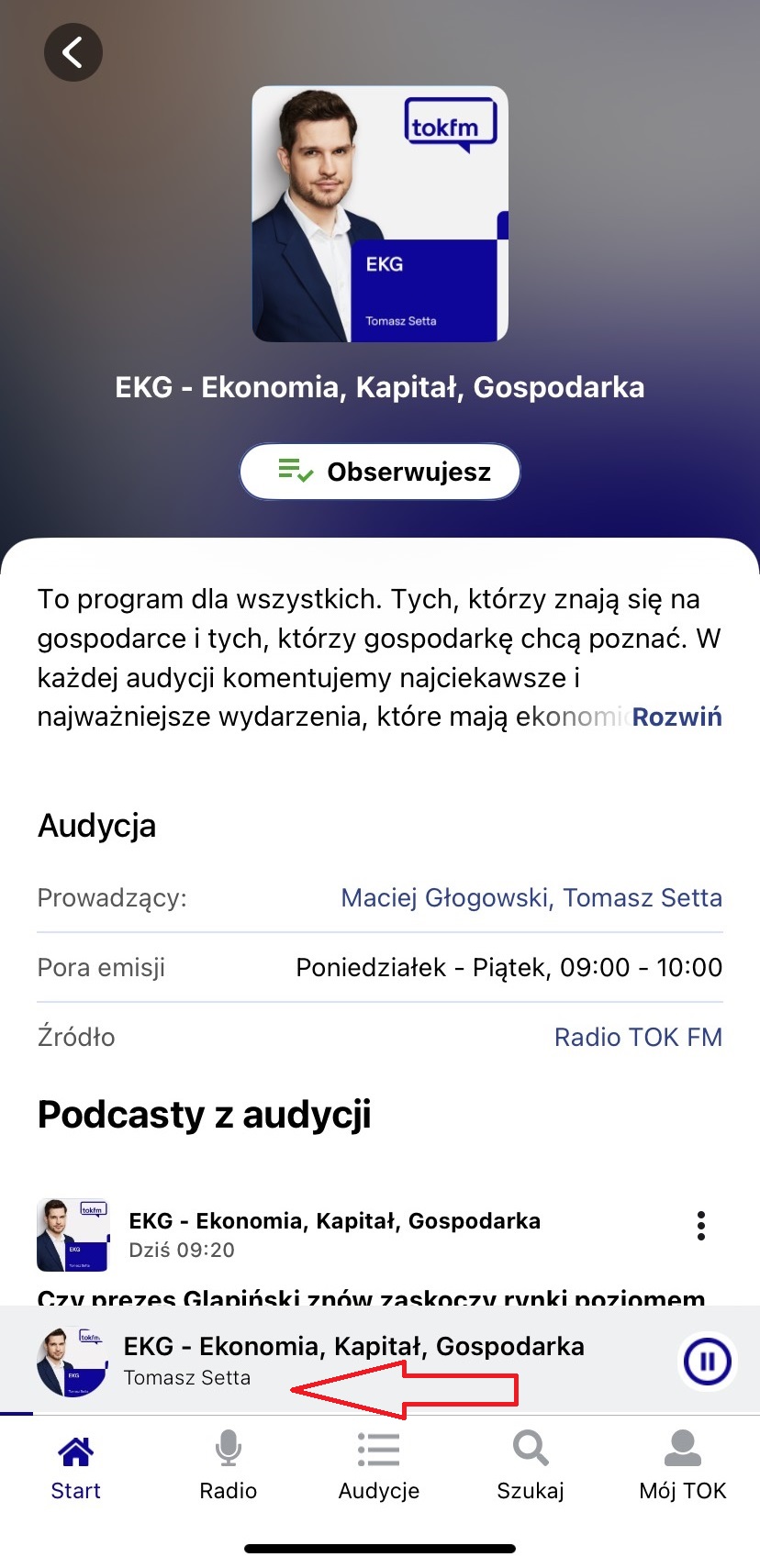Tap the Obserwujesz button to unfollow
Screen dimensions: 760x1568
tap(380, 472)
